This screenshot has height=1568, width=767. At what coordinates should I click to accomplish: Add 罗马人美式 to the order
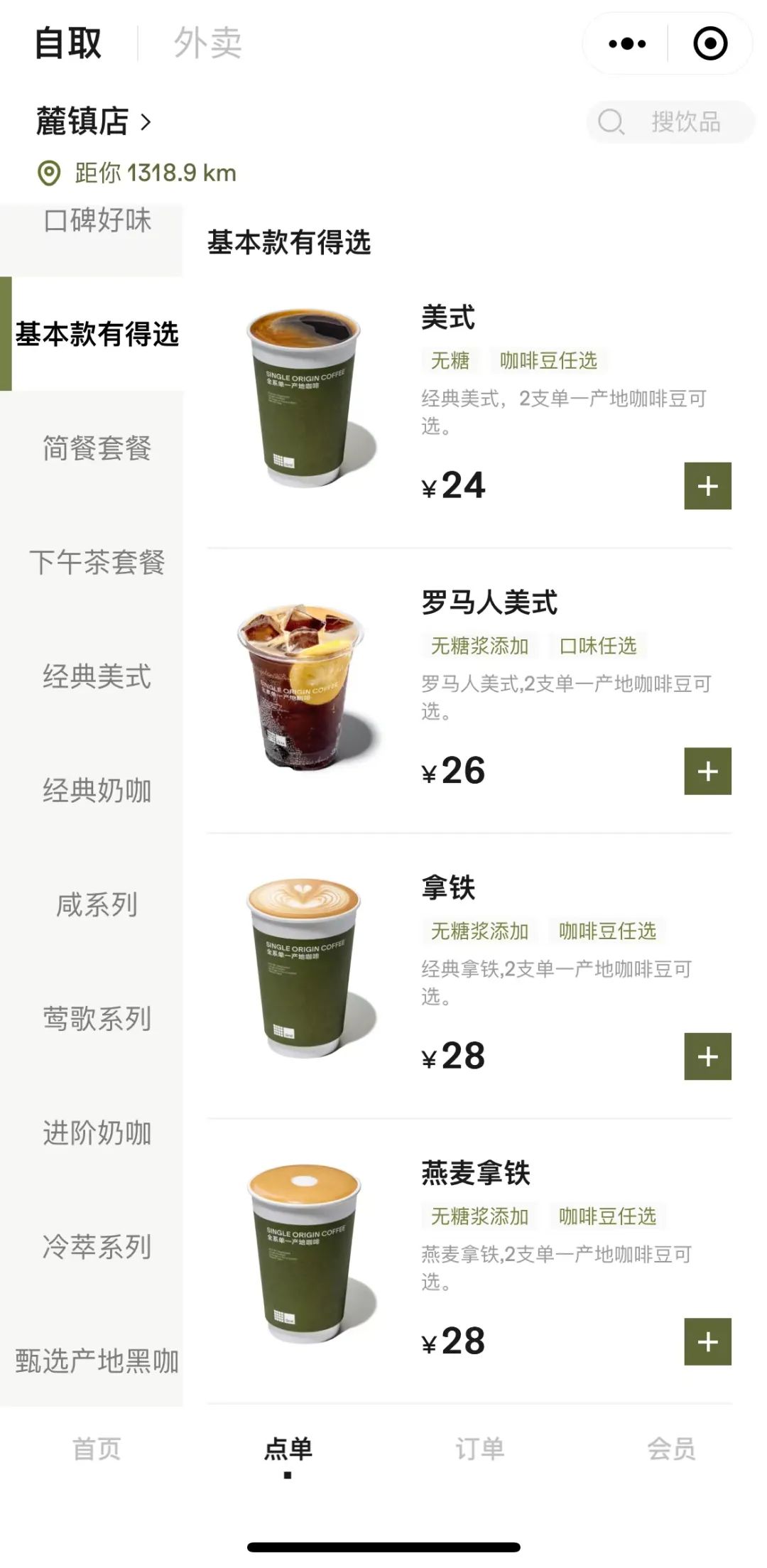[707, 771]
